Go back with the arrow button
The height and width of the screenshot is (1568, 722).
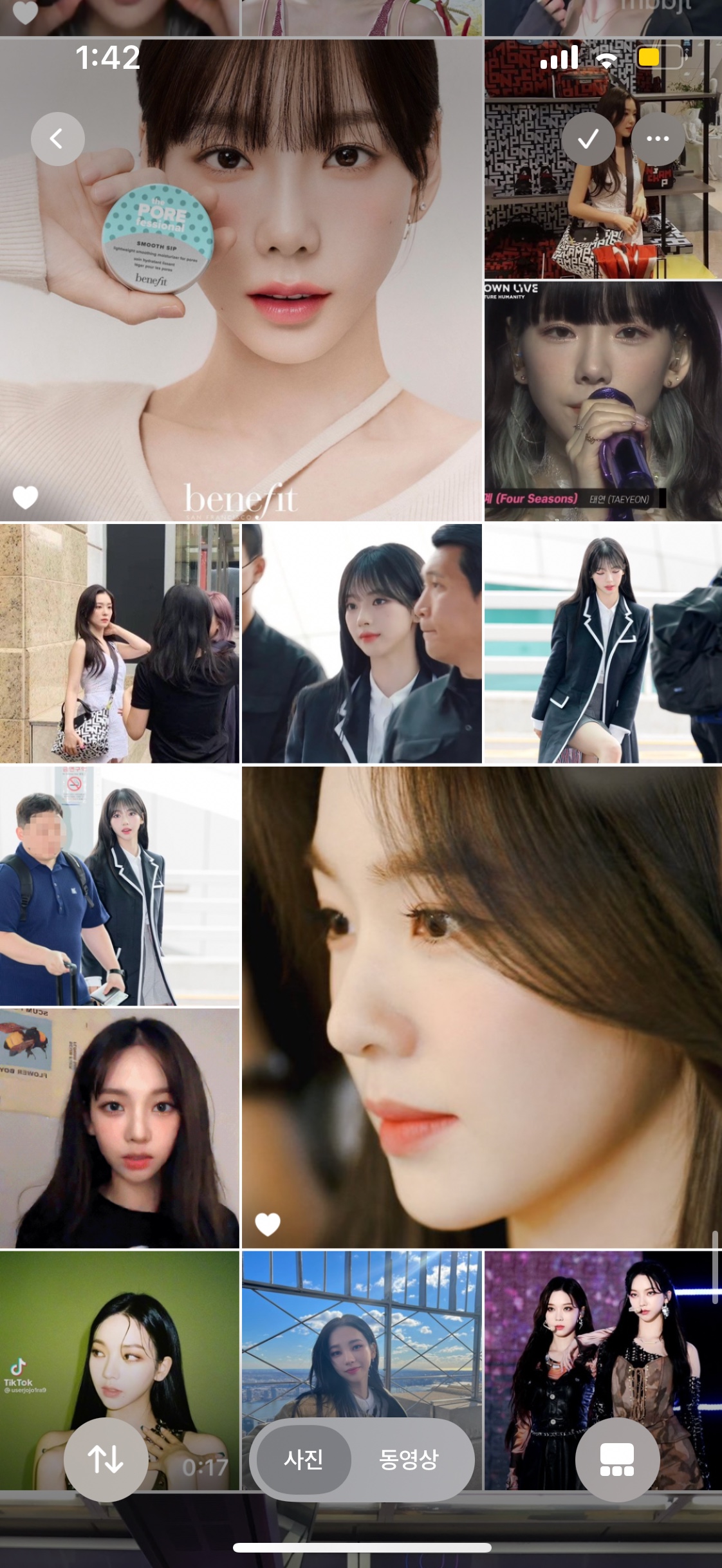[x=57, y=138]
